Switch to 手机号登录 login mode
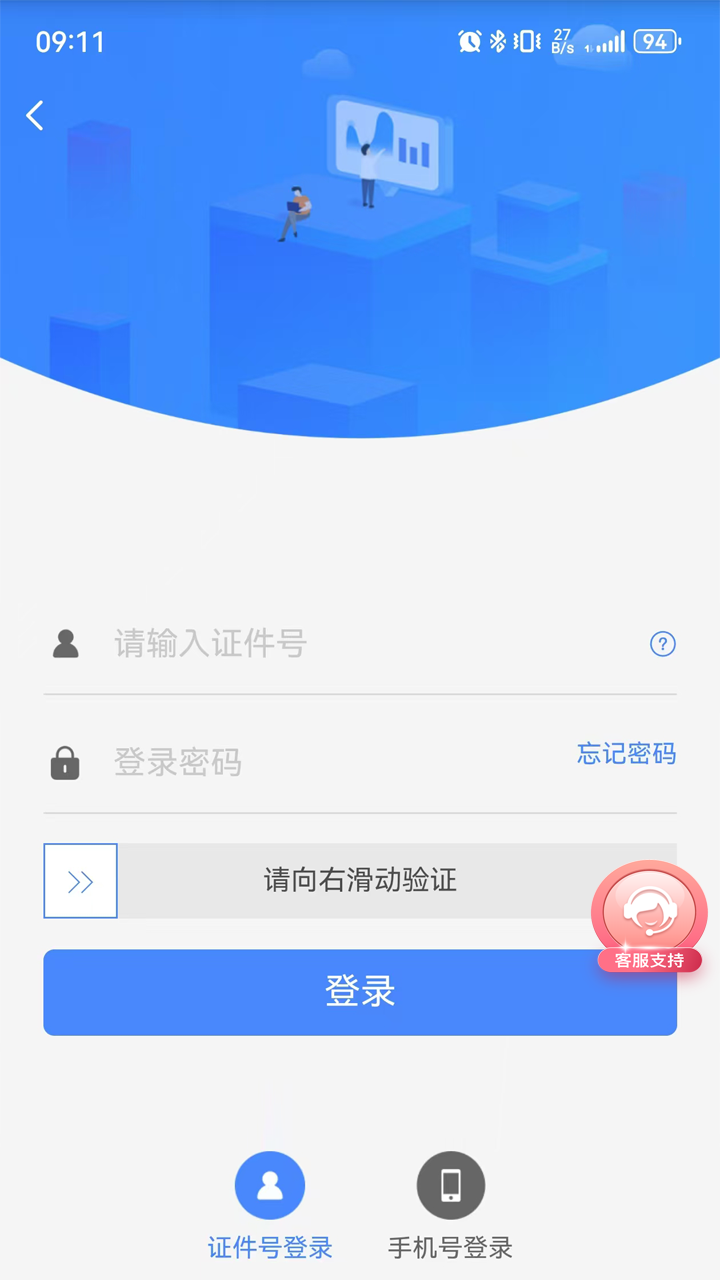 tap(450, 1248)
